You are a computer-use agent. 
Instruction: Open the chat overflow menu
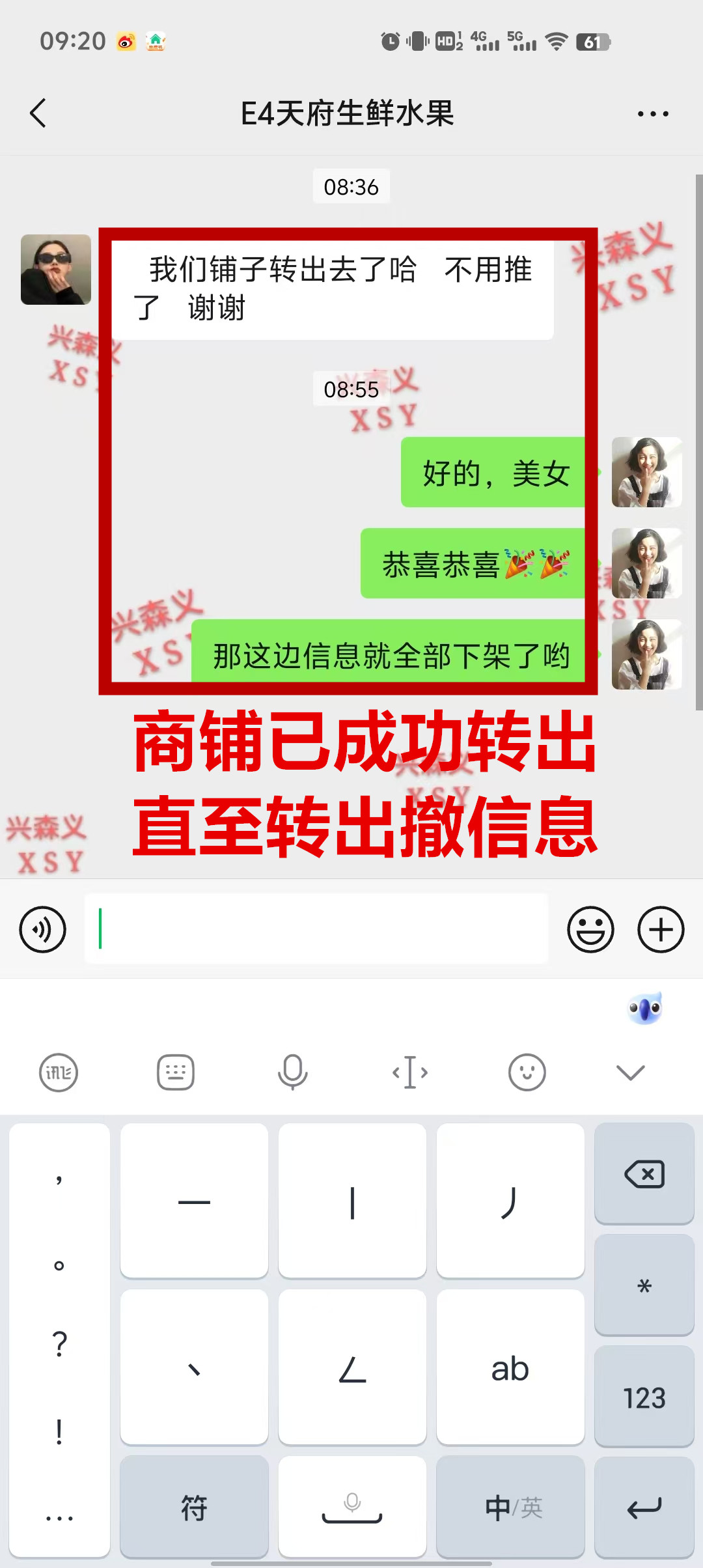[x=652, y=114]
